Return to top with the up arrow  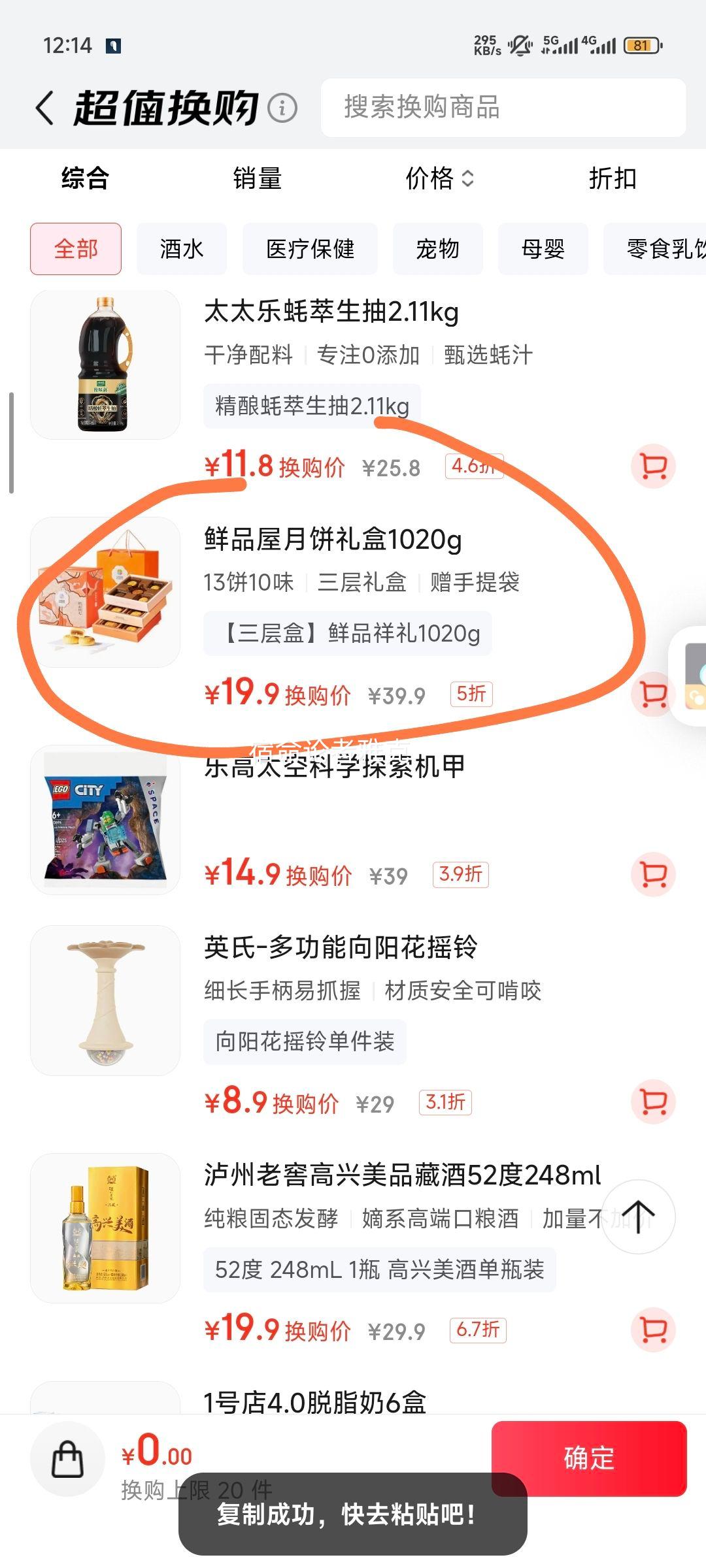[637, 1217]
